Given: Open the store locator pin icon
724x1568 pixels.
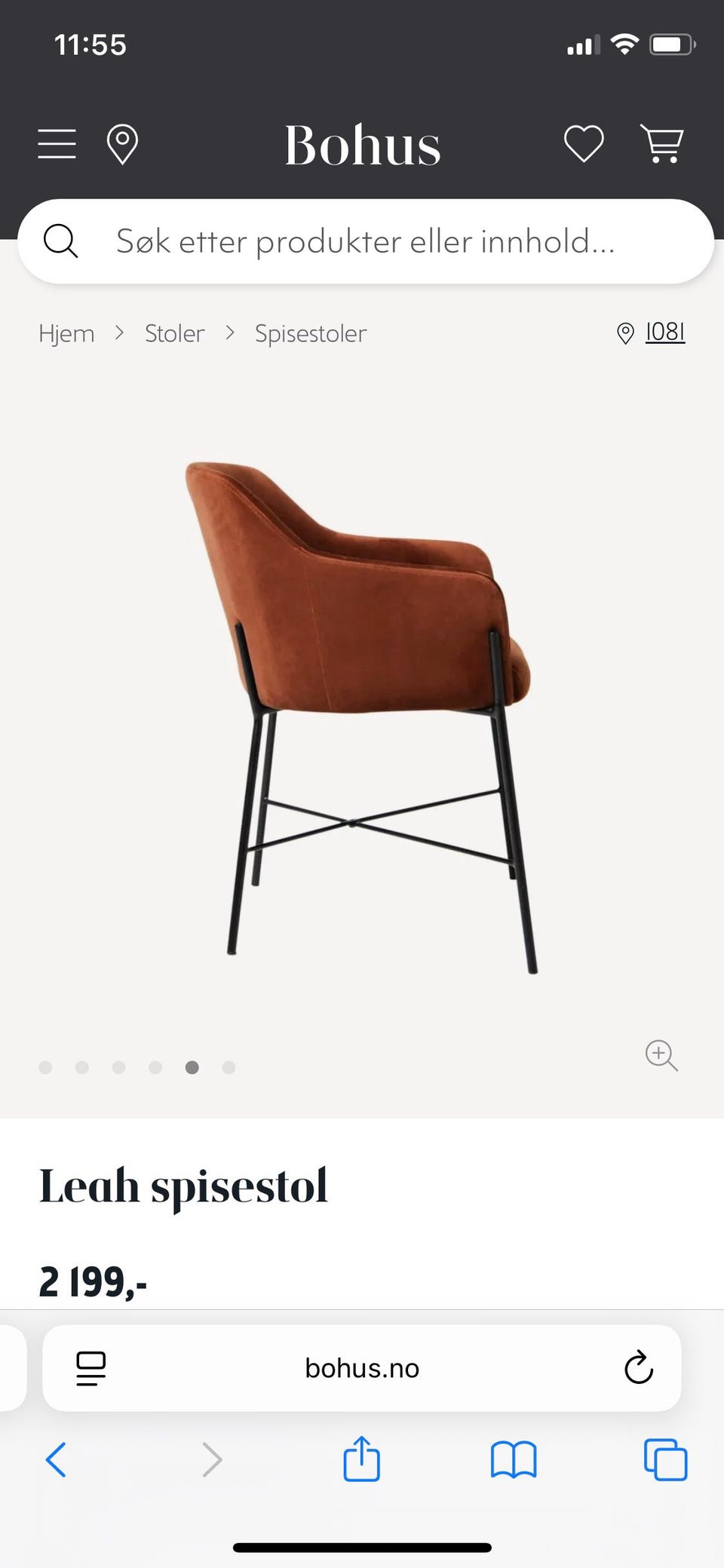Looking at the screenshot, I should click(122, 144).
